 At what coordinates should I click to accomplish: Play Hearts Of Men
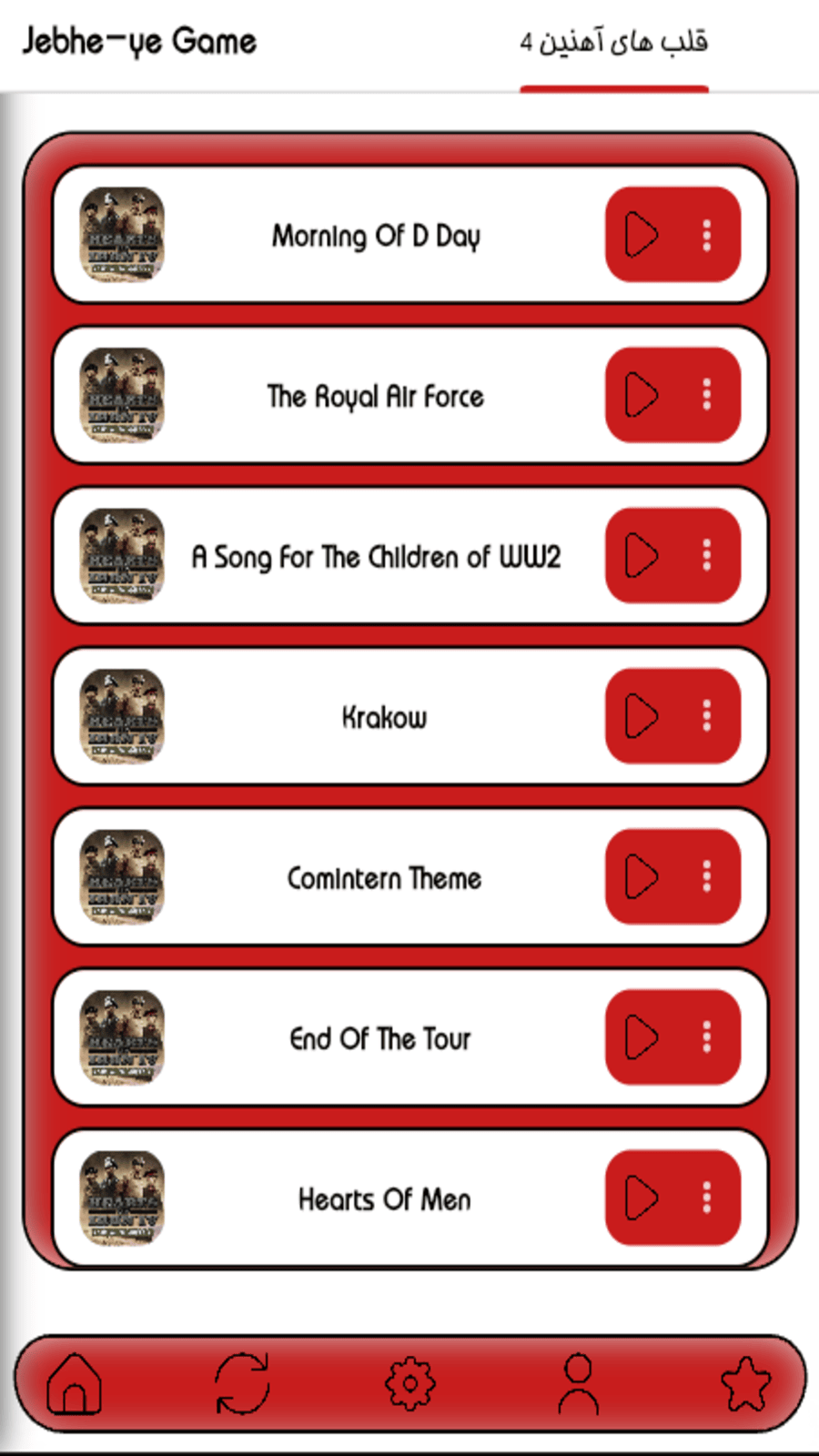click(x=641, y=1198)
